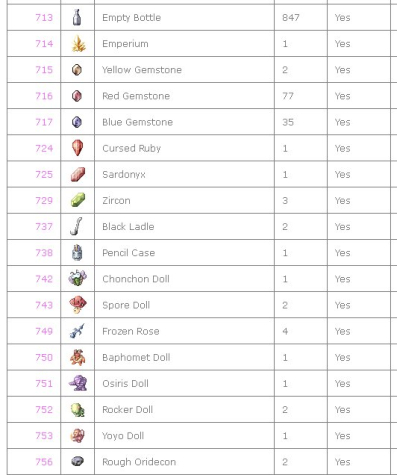Viewport: 397px width, 475px height.
Task: Open the 717 Blue Gemstone link
Action: 44,122
